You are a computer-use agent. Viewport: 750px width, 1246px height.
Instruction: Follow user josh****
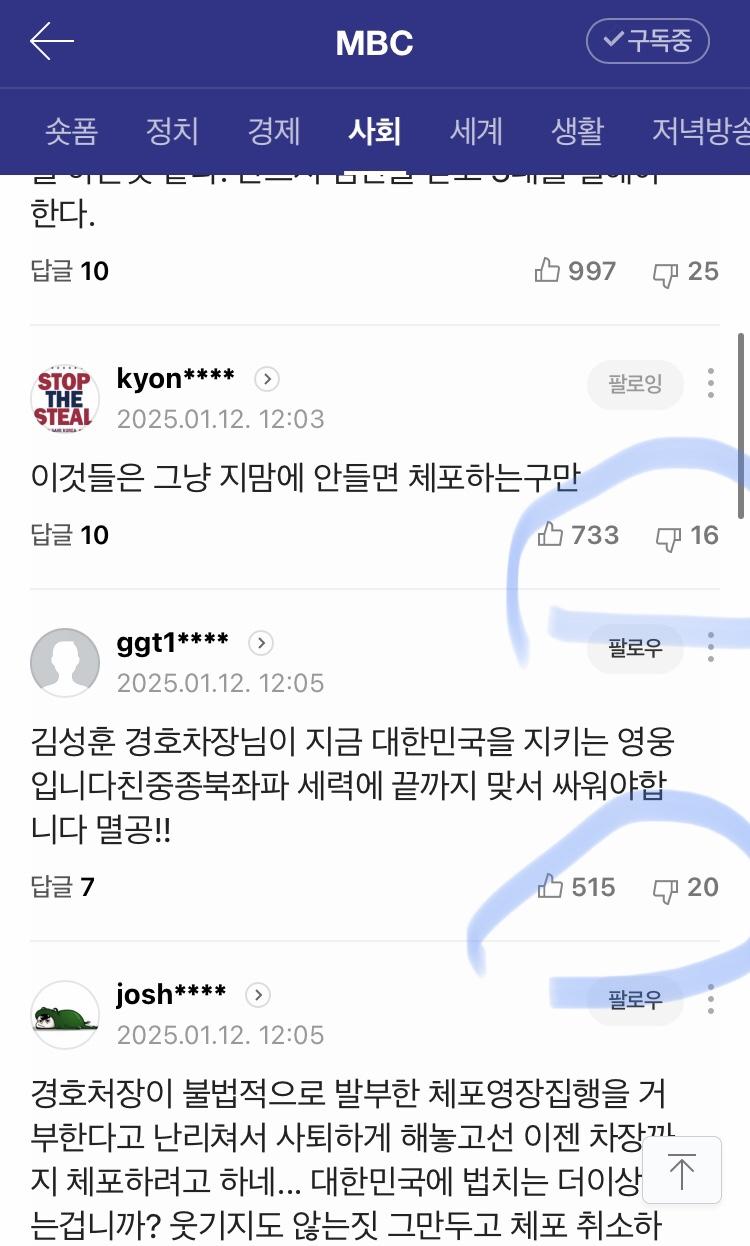coord(635,999)
